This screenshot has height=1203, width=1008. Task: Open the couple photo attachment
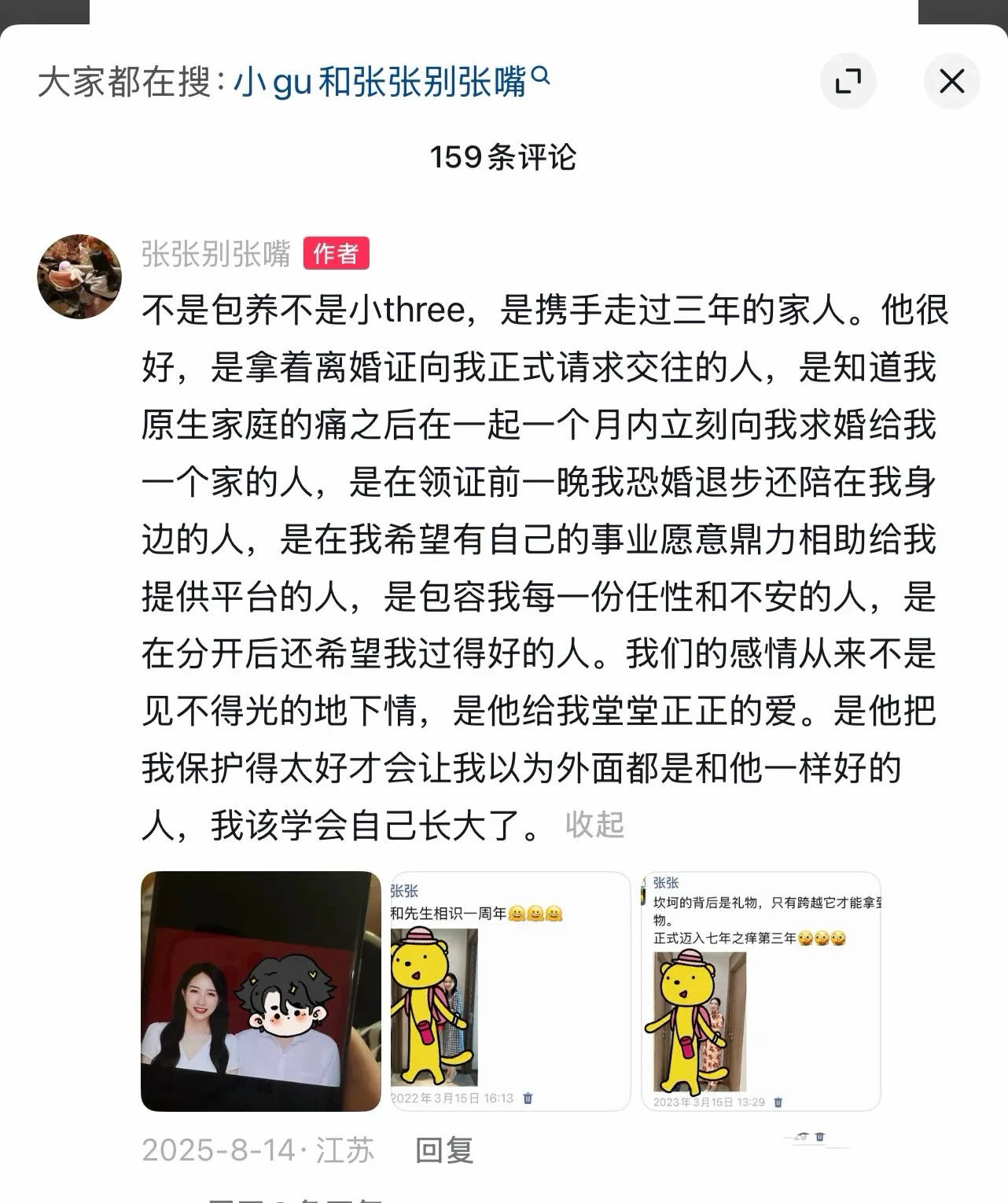(x=260, y=991)
